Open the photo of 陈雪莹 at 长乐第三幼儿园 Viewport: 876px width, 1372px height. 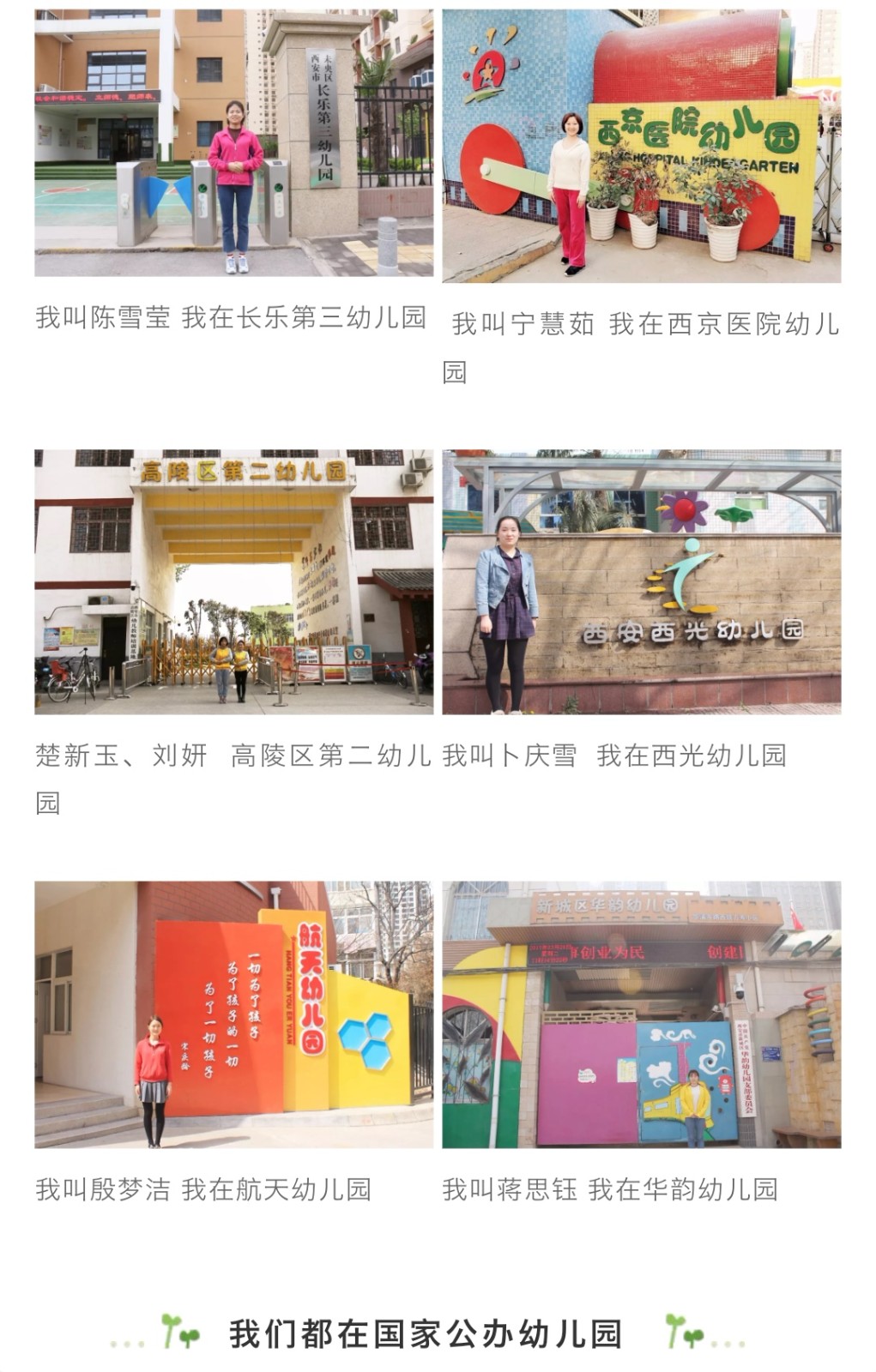coord(233,143)
